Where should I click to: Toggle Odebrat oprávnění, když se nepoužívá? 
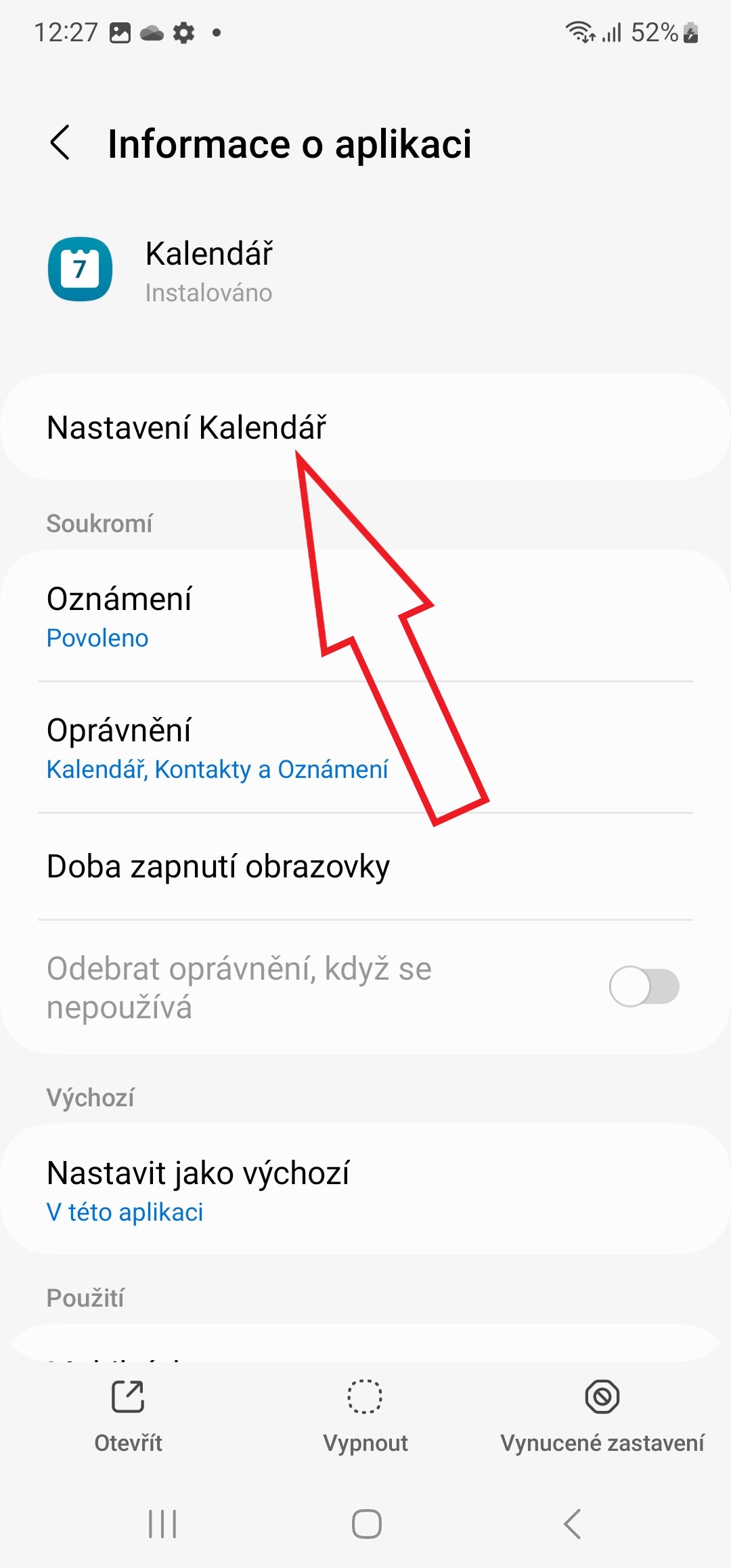(644, 986)
